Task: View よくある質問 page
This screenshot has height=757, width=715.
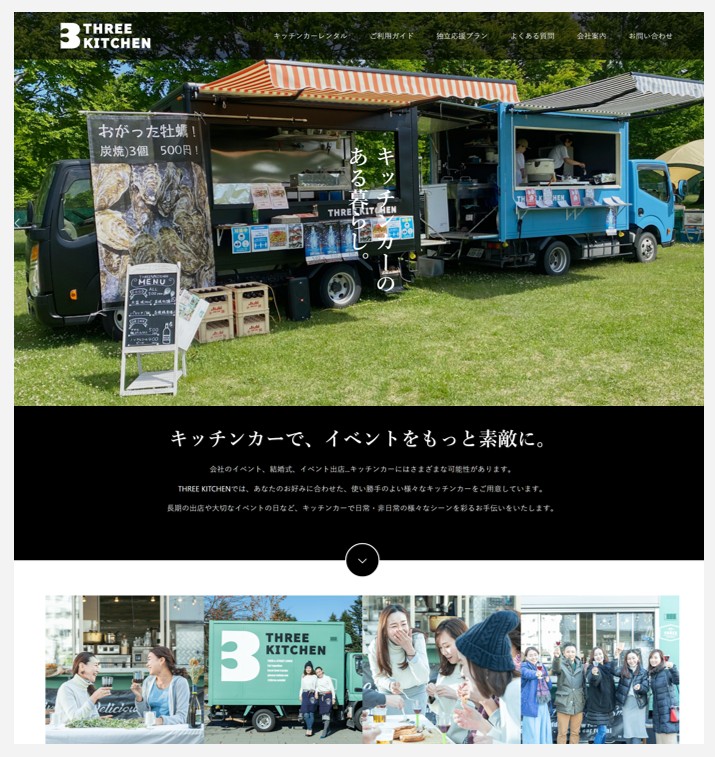Action: [x=532, y=36]
